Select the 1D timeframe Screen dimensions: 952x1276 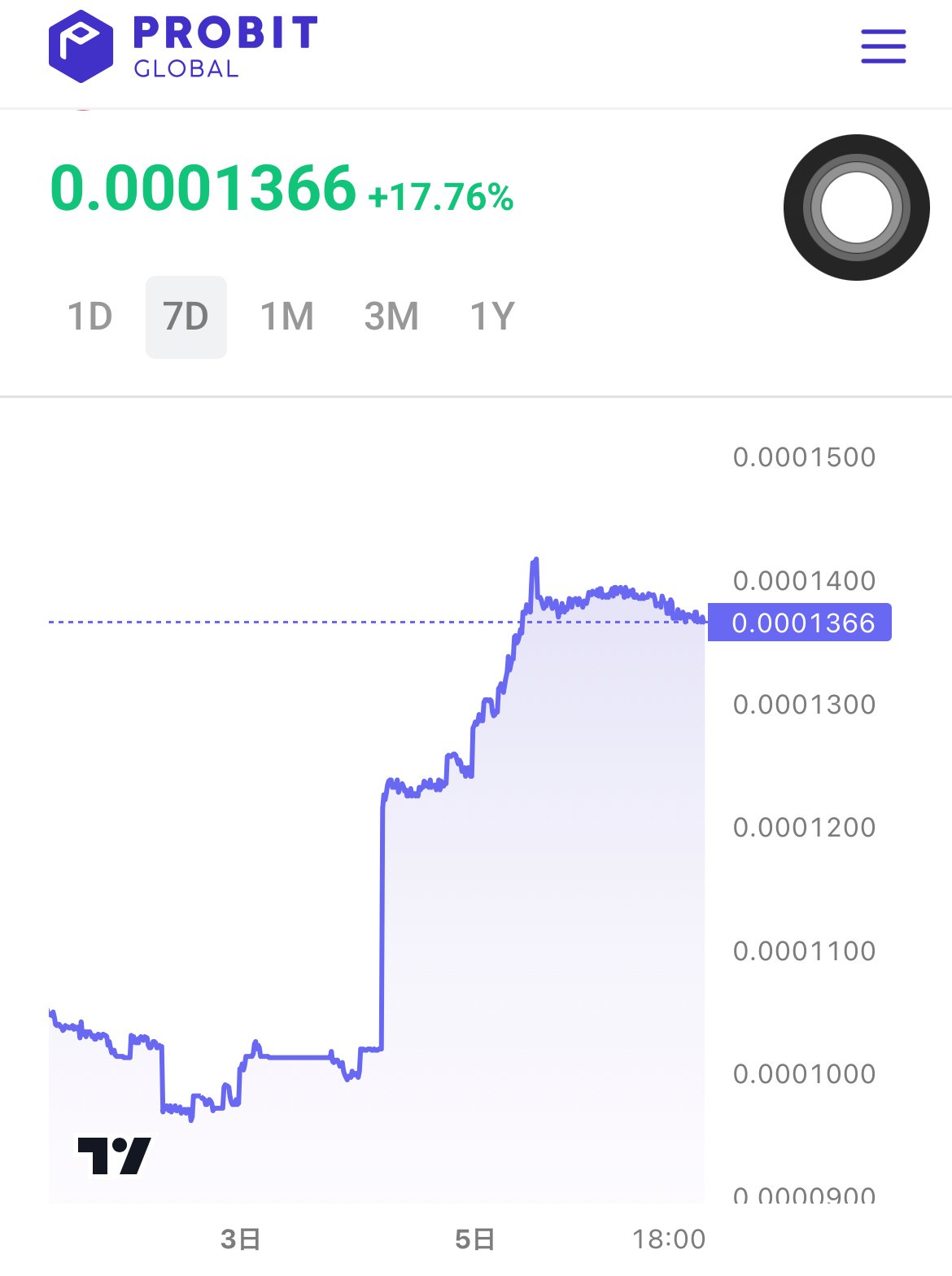point(90,316)
